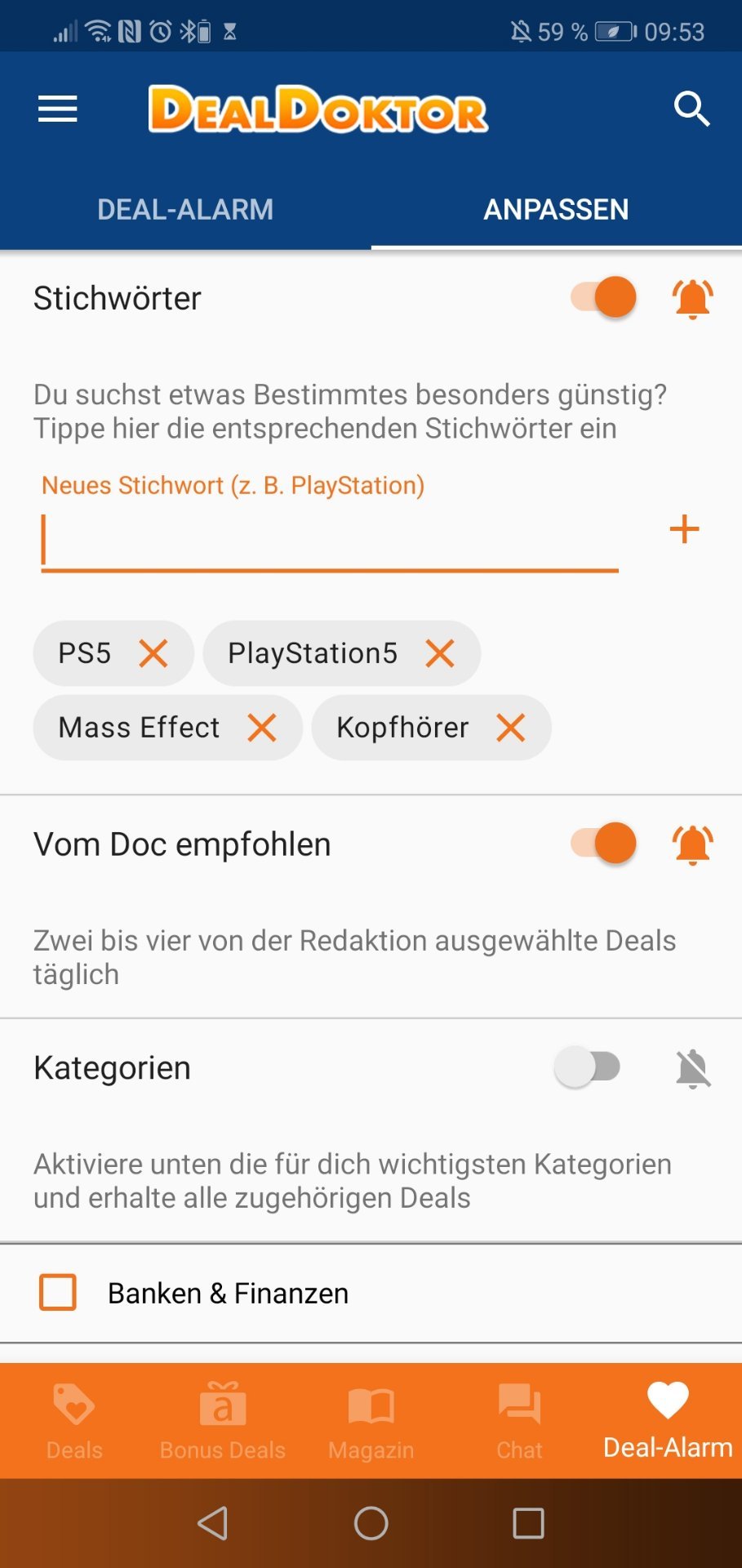Disable the Vom Doc empfohlen switch
The width and height of the screenshot is (742, 1568).
pyautogui.click(x=603, y=843)
